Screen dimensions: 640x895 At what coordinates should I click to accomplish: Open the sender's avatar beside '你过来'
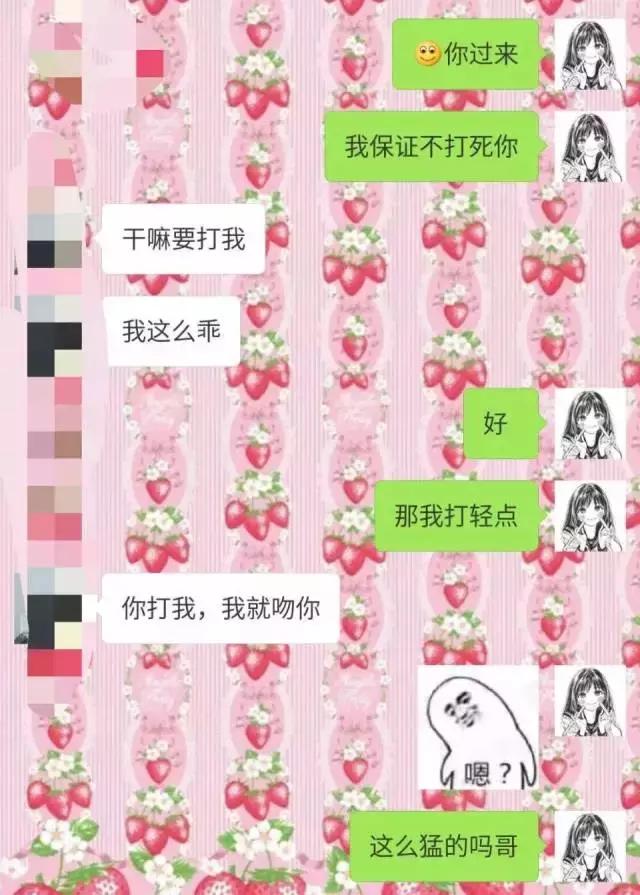point(590,54)
